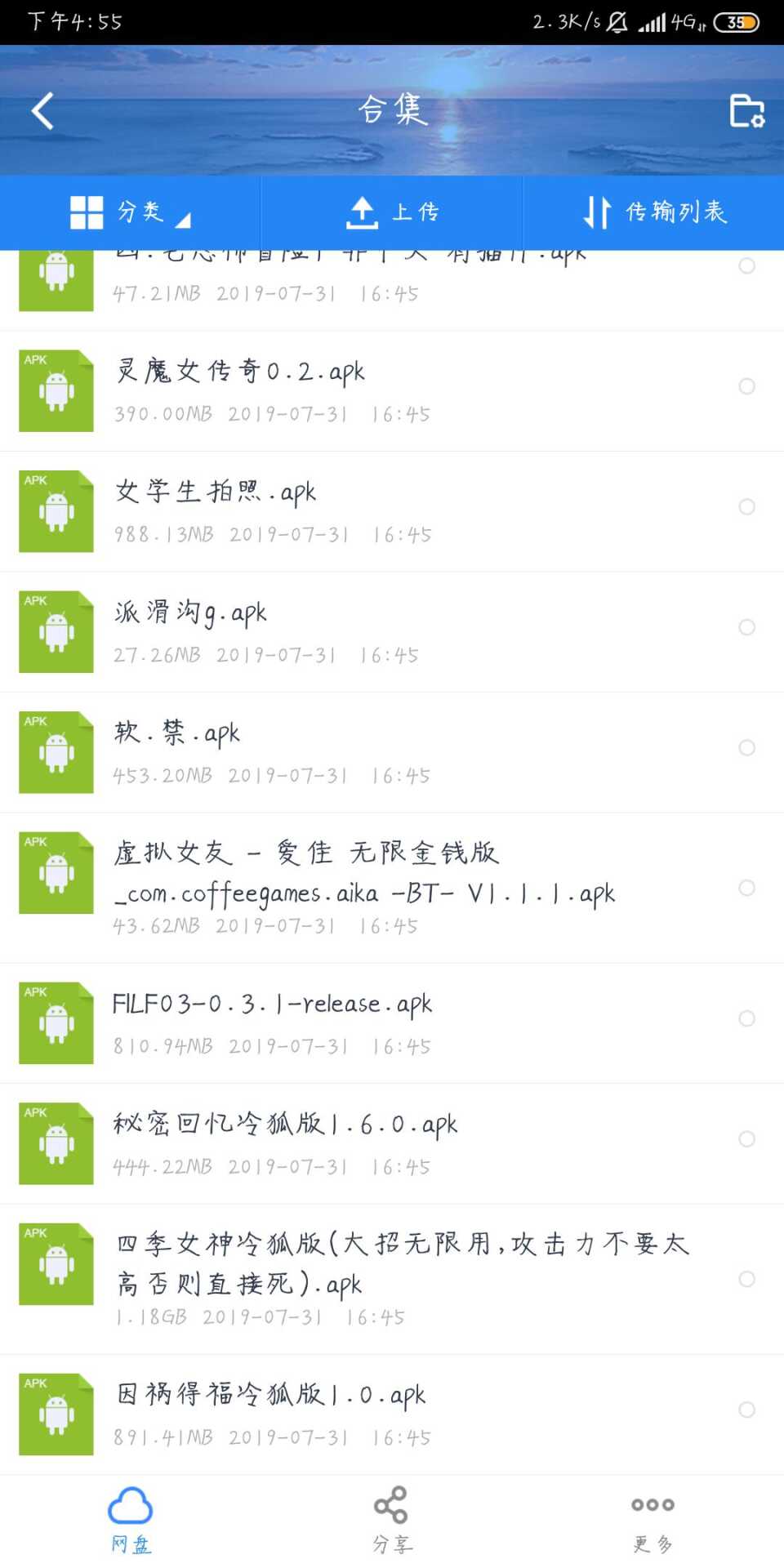The width and height of the screenshot is (784, 1568).
Task: Open 秘密回忆冷狐版1.6.0.apk file
Action: (x=392, y=1143)
